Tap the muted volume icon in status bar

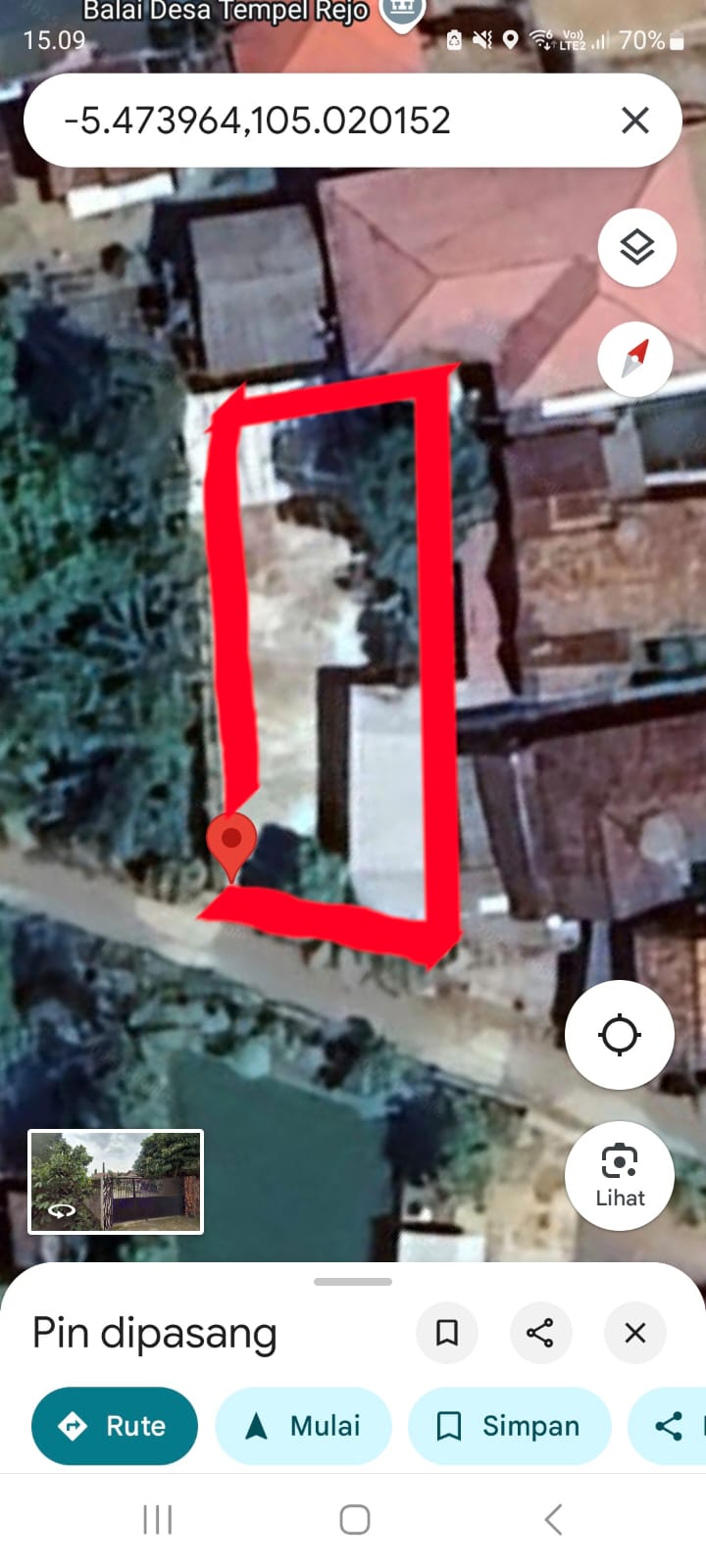(481, 41)
